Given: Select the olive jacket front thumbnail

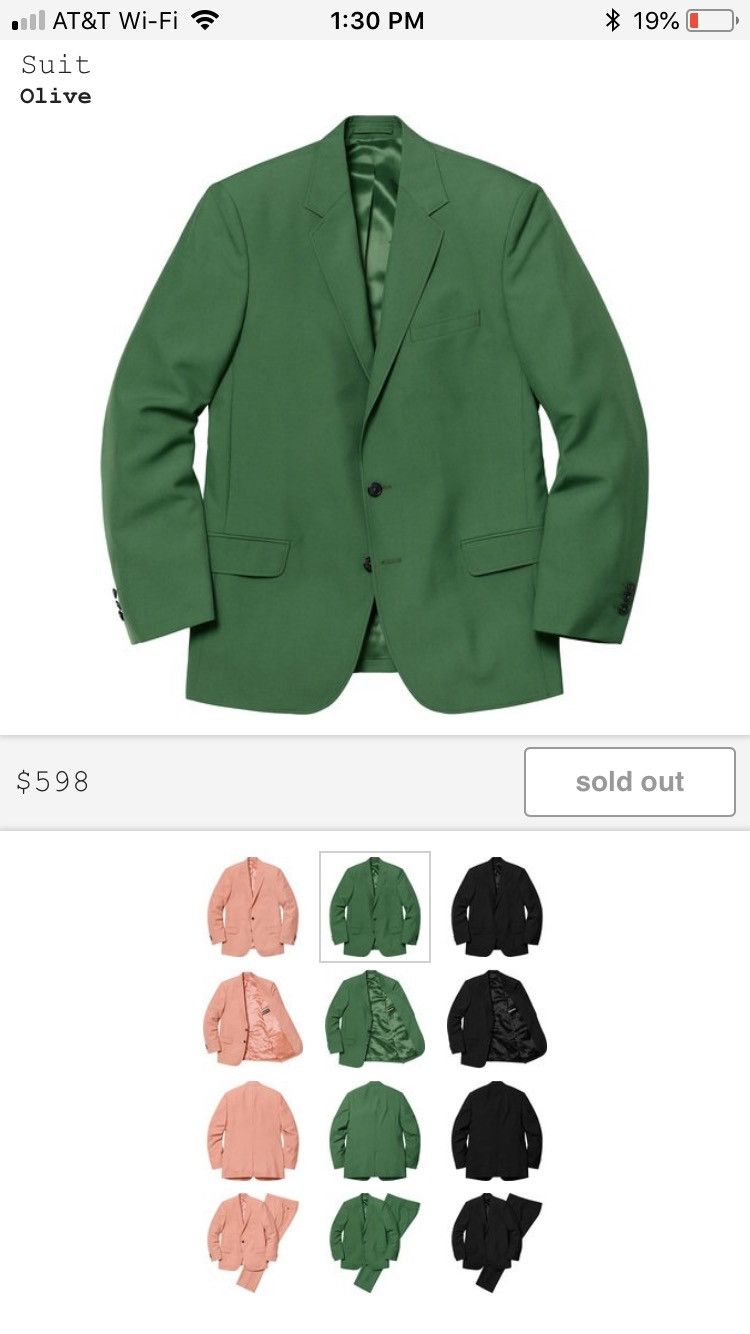Looking at the screenshot, I should [375, 906].
